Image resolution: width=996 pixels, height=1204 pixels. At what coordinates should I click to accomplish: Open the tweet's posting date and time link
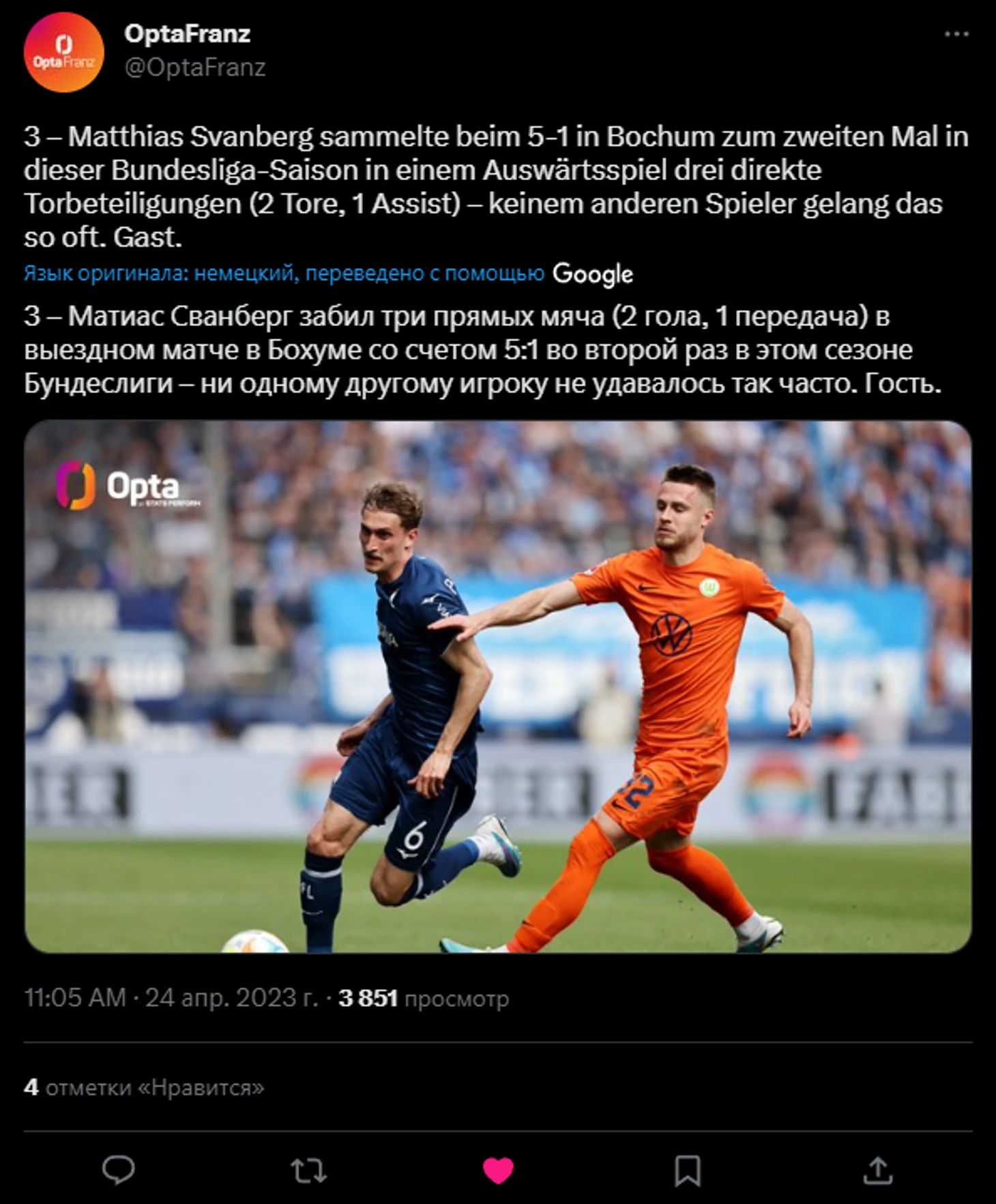pyautogui.click(x=171, y=998)
